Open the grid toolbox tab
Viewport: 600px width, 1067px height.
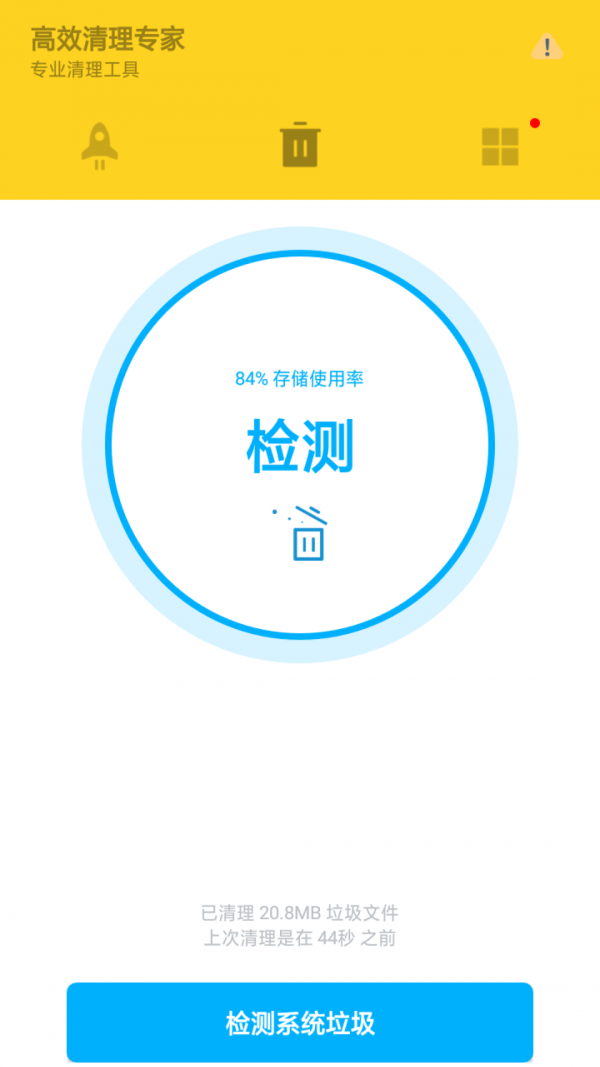click(500, 146)
